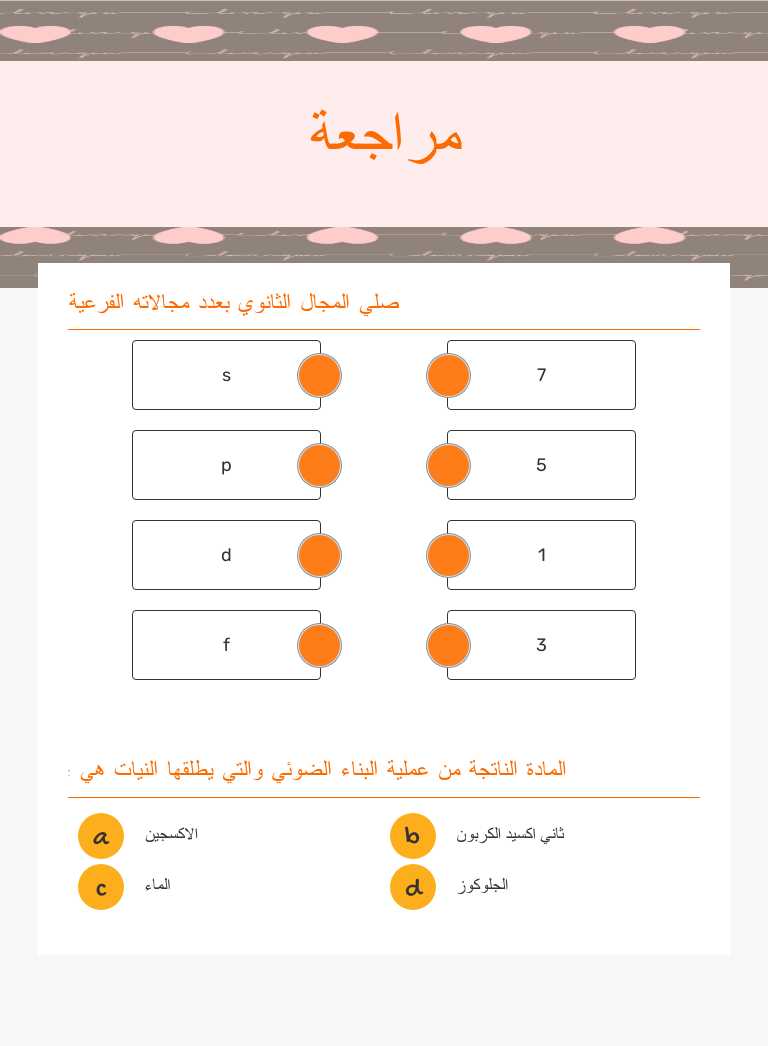Click the photosynthesis question heading

(x=320, y=768)
